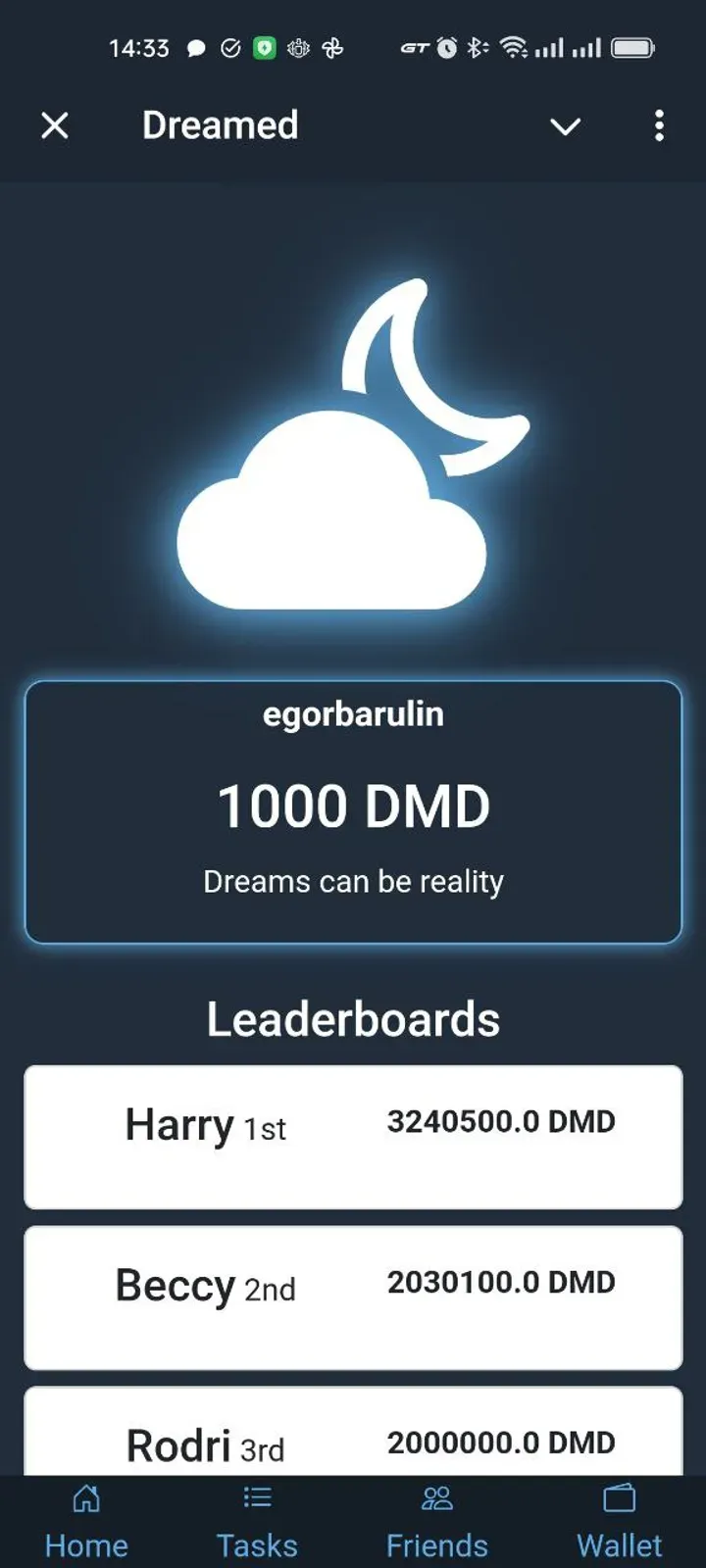Viewport: 706px width, 1568px height.
Task: Collapse the app with the chevron
Action: click(x=565, y=126)
